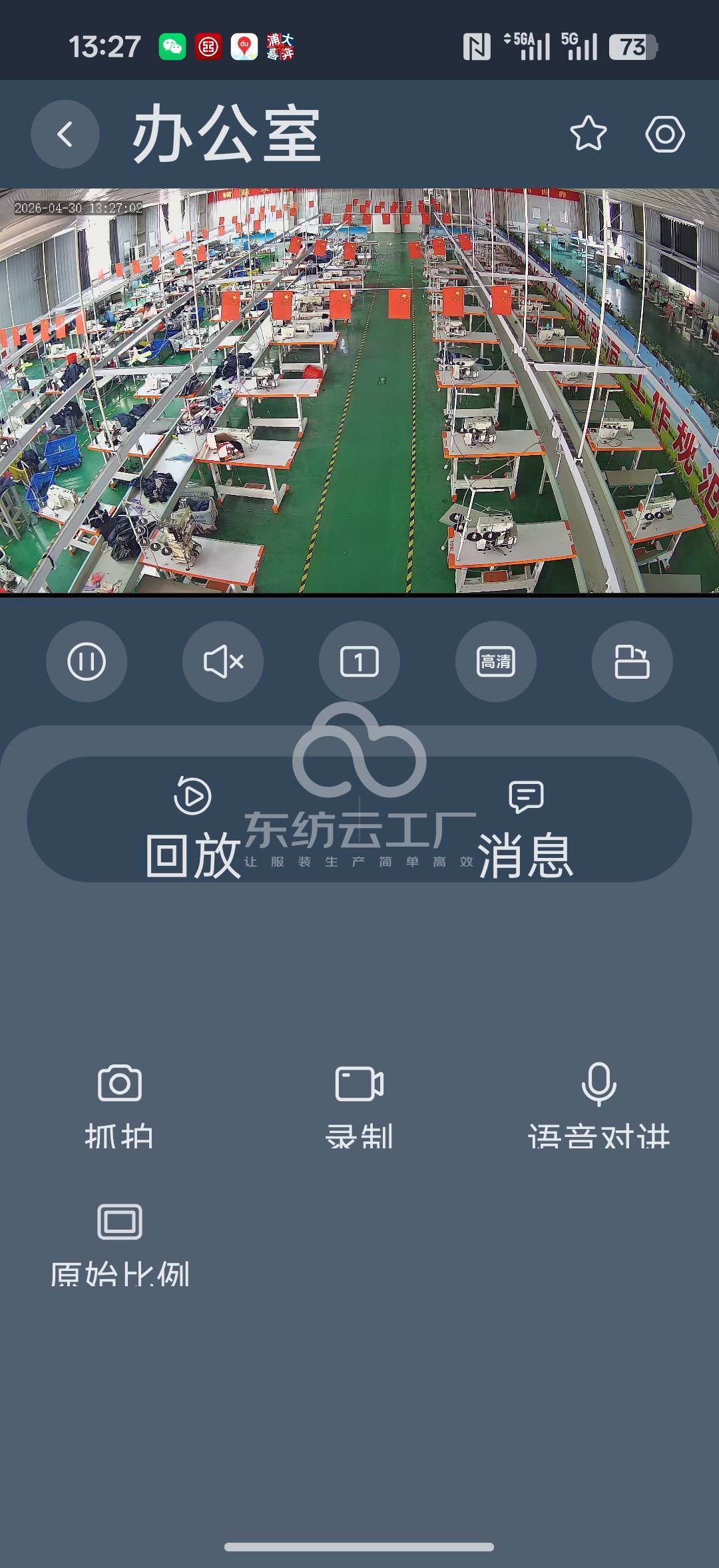Viewport: 719px width, 1568px height.
Task: Unmute the camera audio
Action: coord(223,661)
